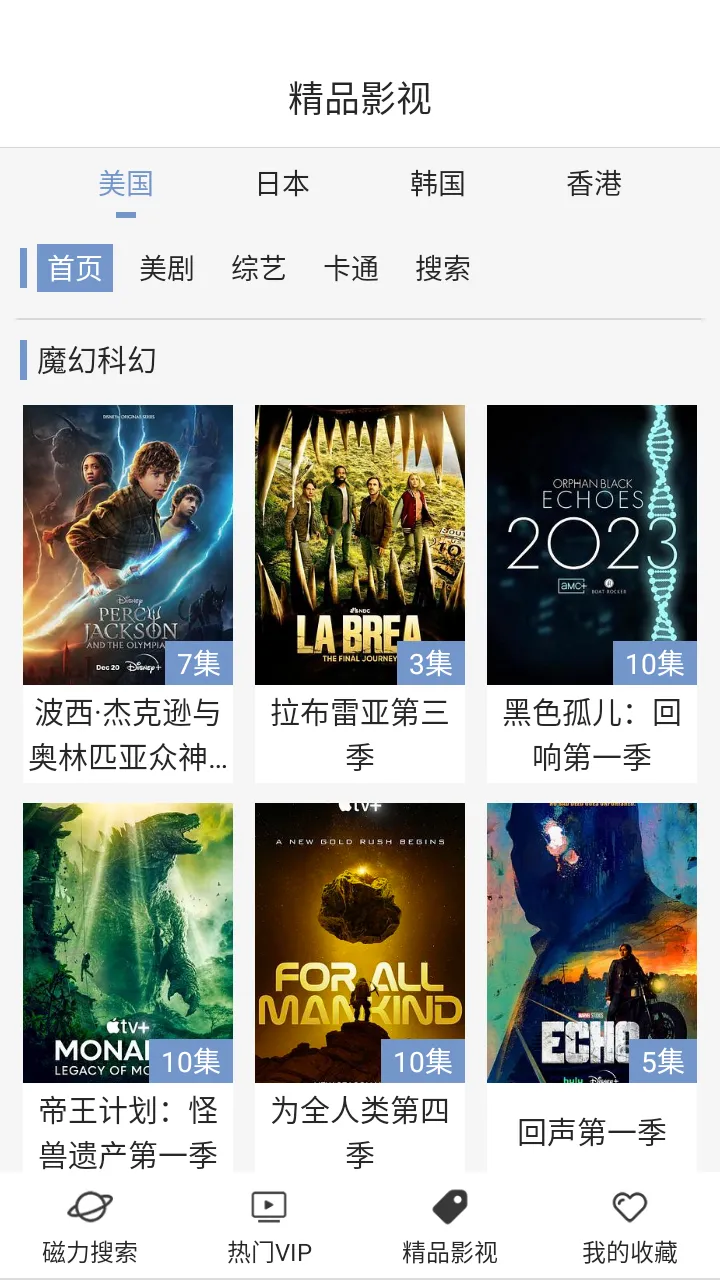The width and height of the screenshot is (720, 1280).
Task: Go to 我的收藏 favorites tab
Action: [630, 1226]
